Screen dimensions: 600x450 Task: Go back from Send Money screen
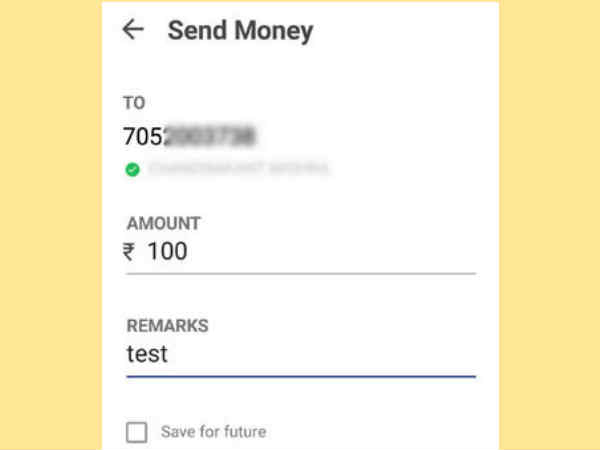(x=133, y=30)
